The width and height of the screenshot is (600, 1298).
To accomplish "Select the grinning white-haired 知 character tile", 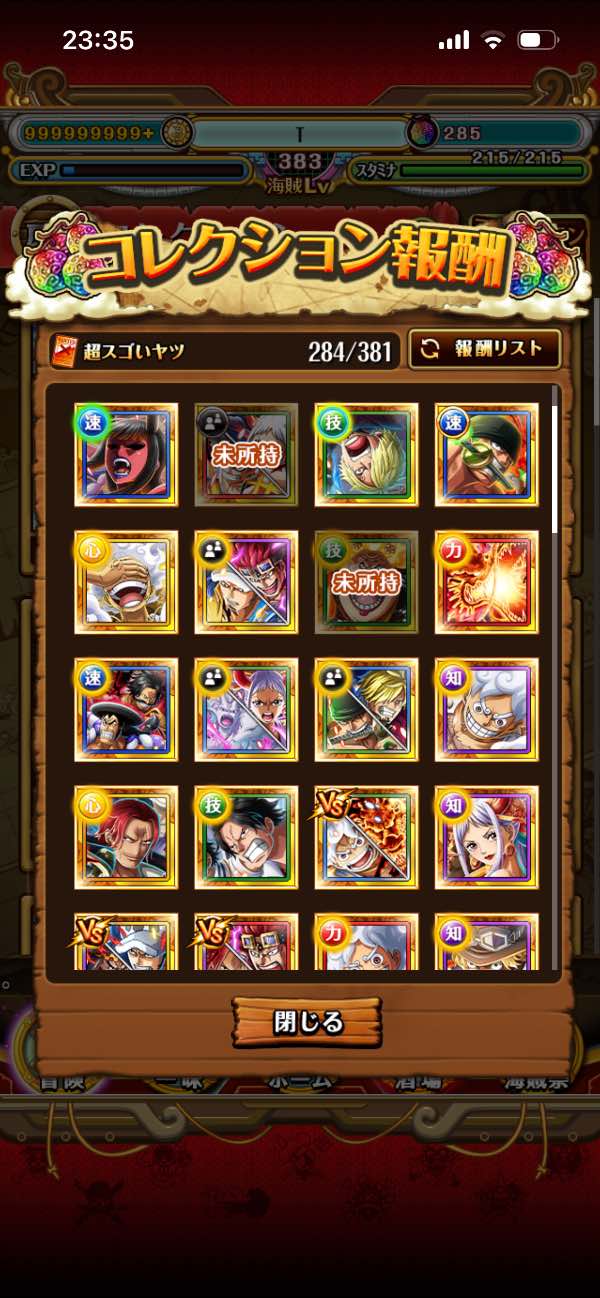I will [x=486, y=709].
